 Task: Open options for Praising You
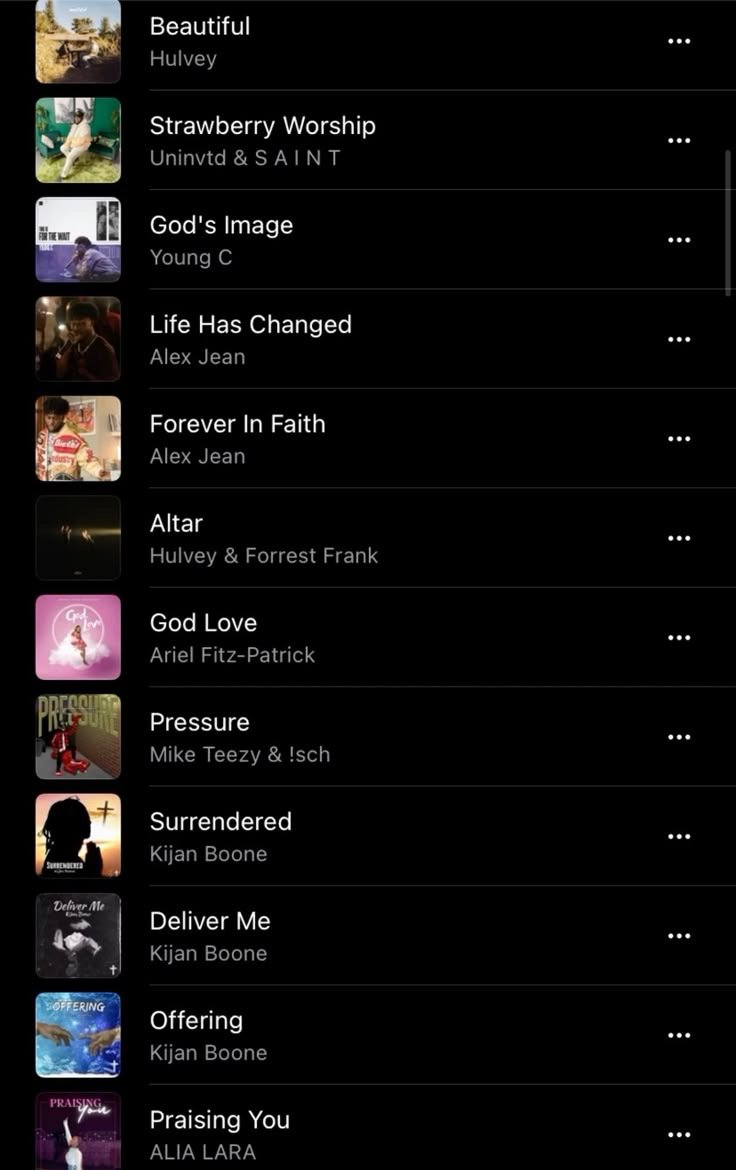tap(679, 1135)
